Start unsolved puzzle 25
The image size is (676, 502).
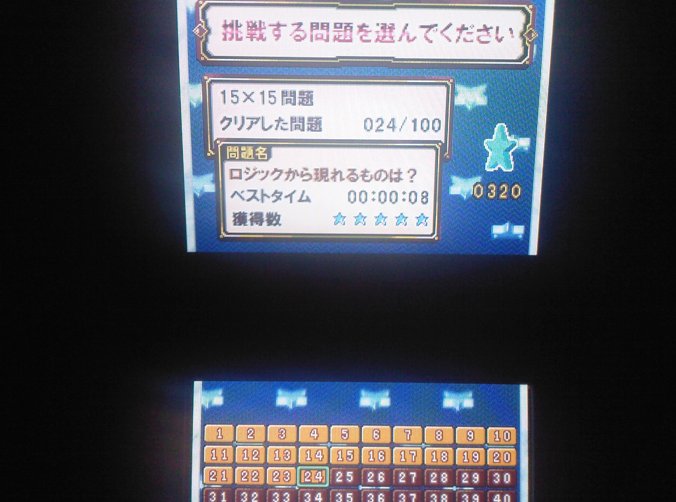[345, 477]
